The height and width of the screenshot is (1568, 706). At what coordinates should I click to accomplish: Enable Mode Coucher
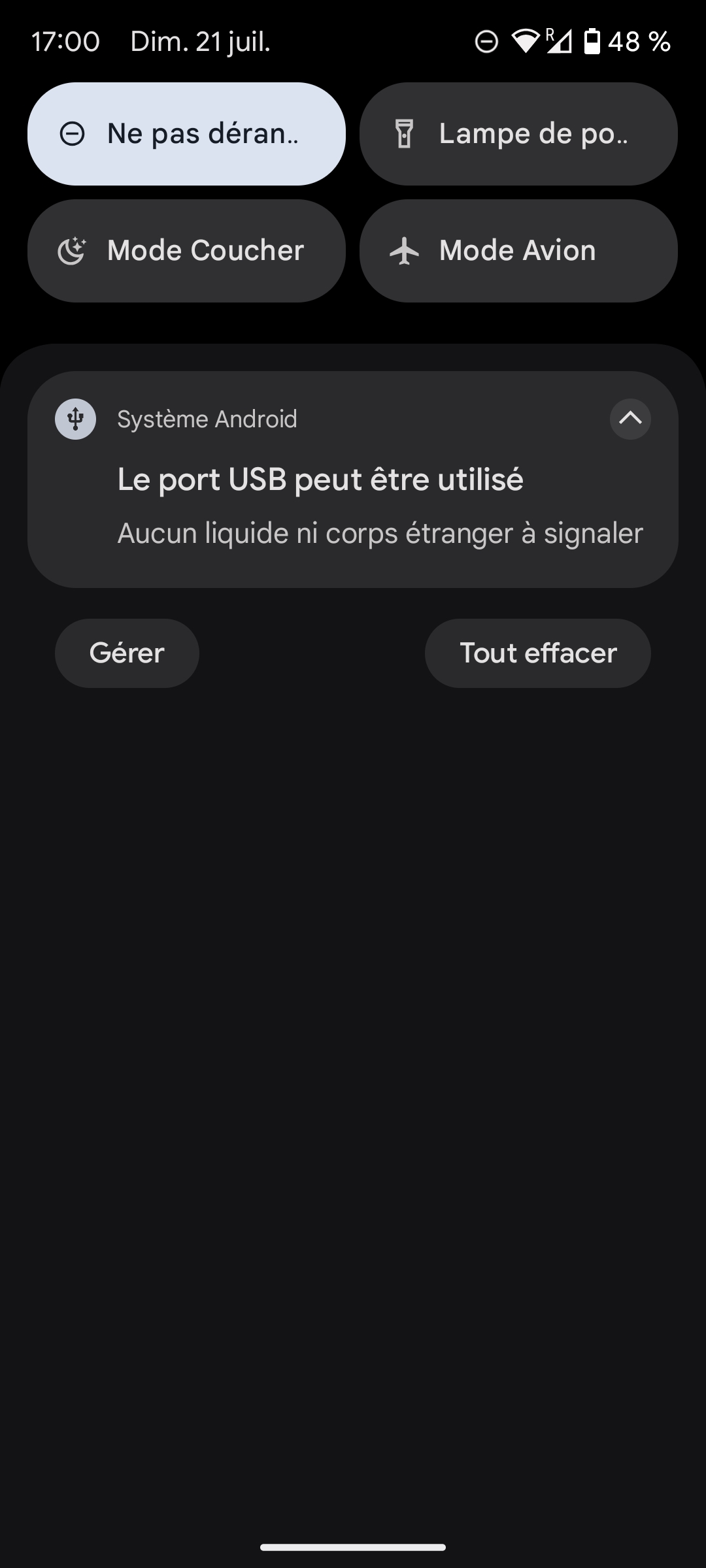point(186,251)
